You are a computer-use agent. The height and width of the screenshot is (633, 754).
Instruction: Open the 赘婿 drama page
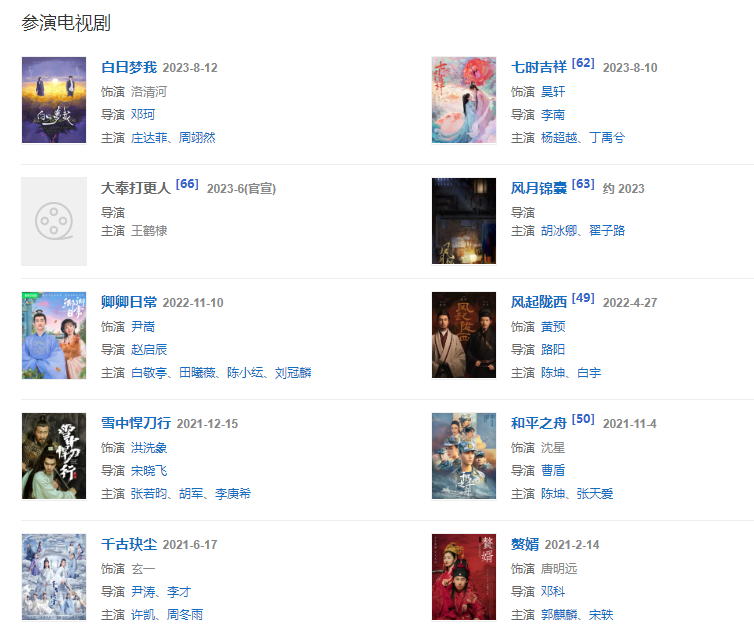point(525,544)
